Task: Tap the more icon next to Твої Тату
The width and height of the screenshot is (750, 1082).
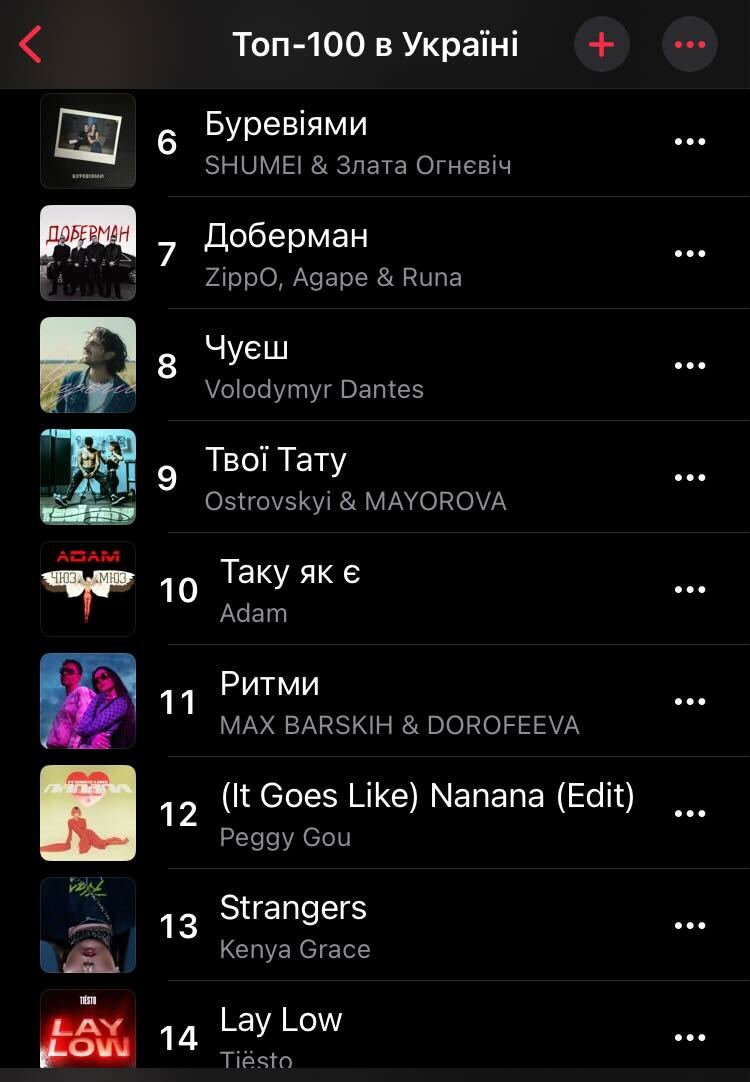Action: coord(690,478)
